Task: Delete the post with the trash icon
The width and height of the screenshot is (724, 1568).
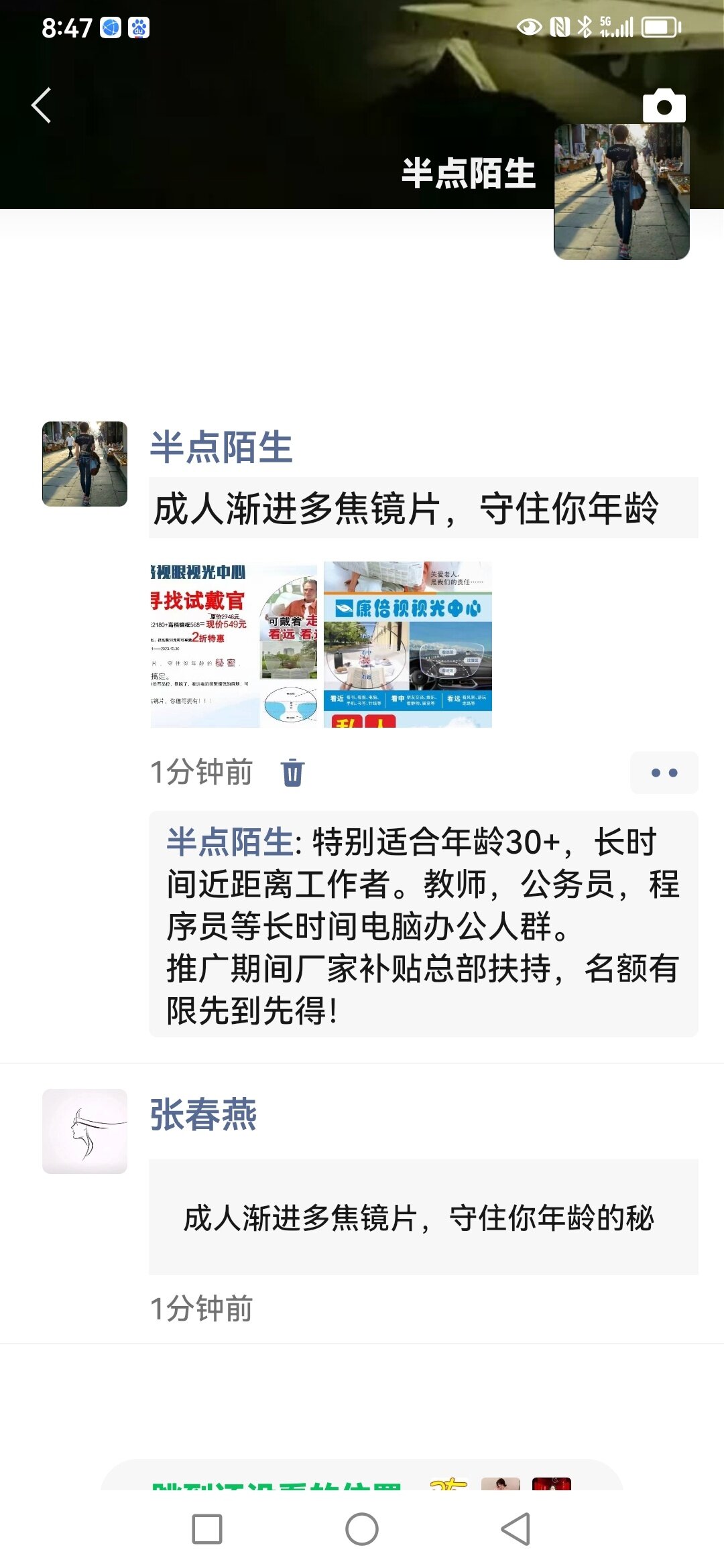Action: [x=292, y=773]
